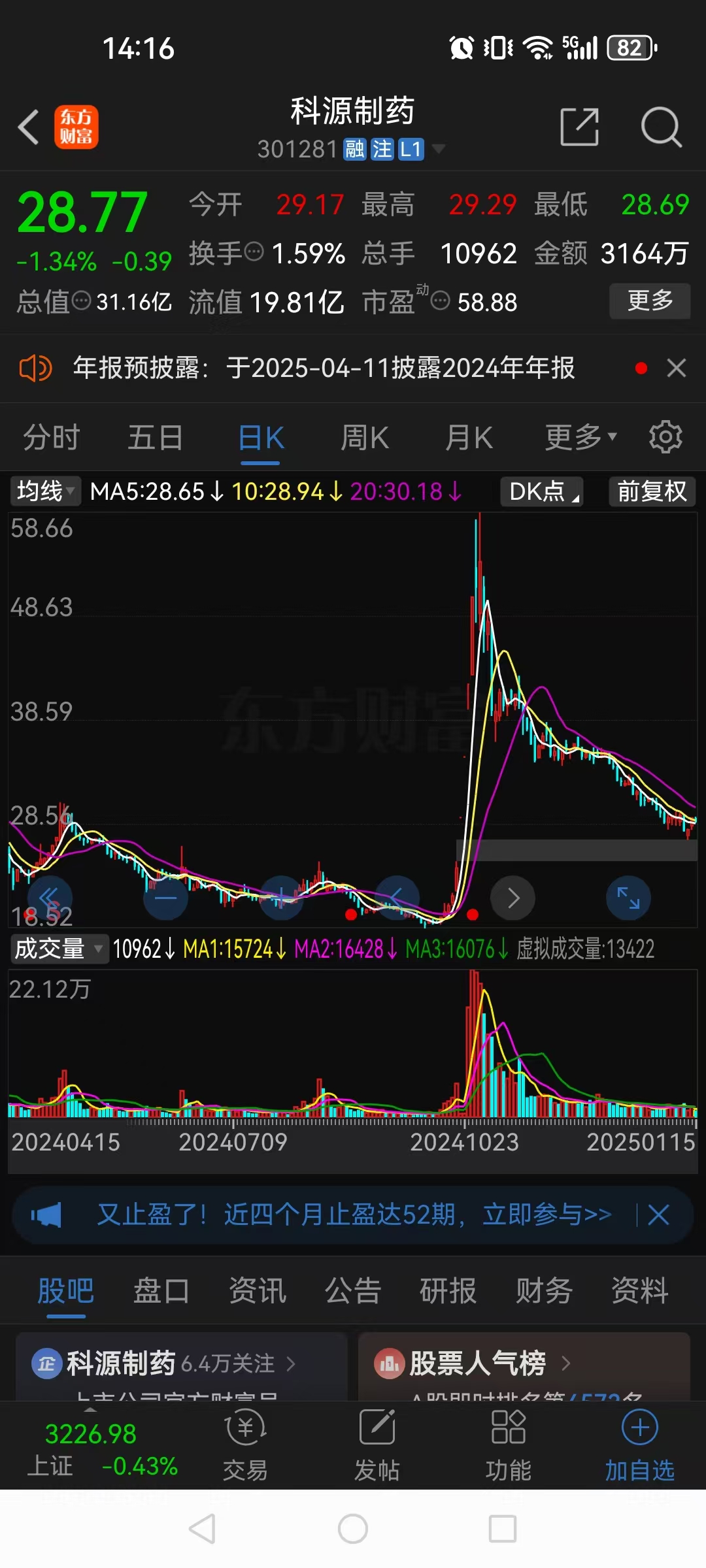Image resolution: width=706 pixels, height=1568 pixels.
Task: Open the 均线 moving average selector
Action: pyautogui.click(x=43, y=491)
